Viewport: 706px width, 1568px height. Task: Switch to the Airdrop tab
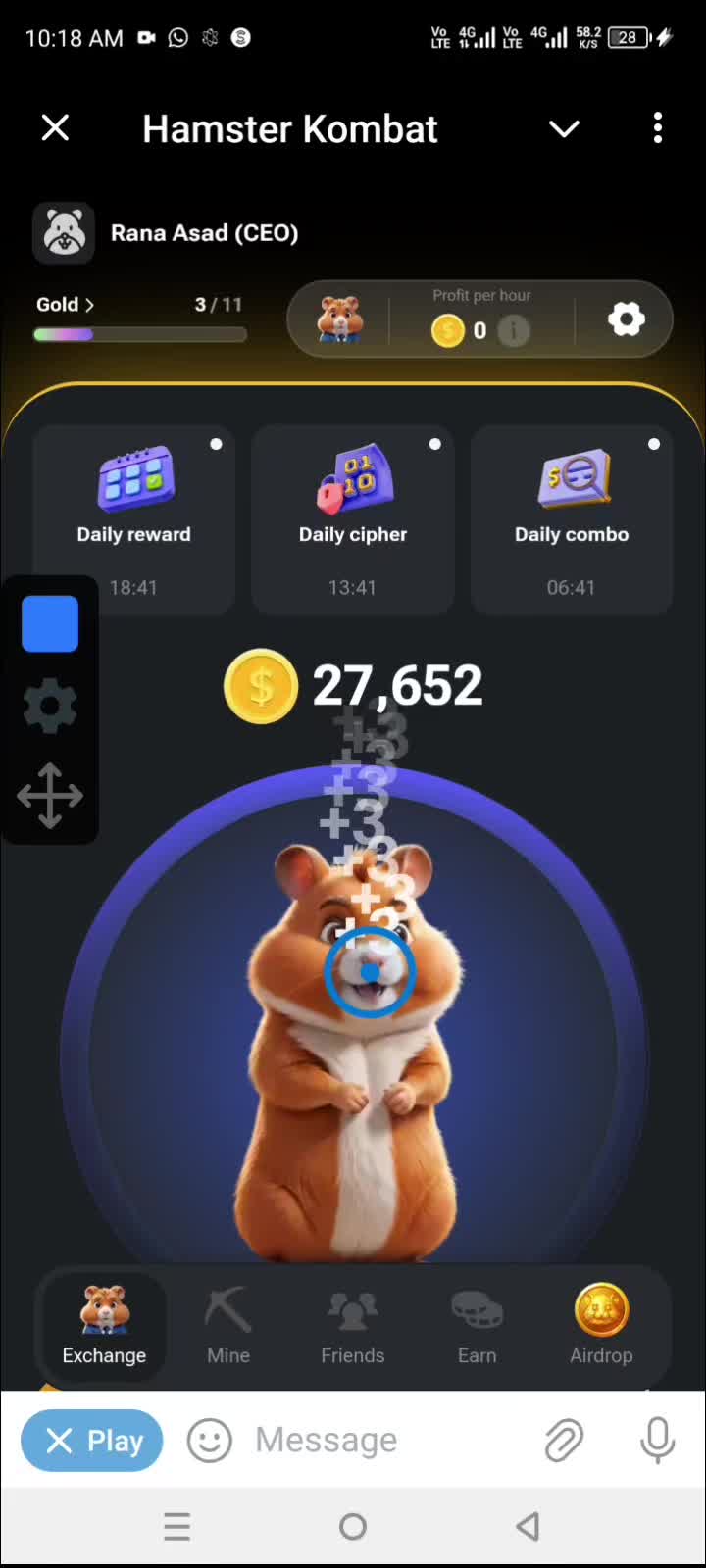pos(601,1326)
